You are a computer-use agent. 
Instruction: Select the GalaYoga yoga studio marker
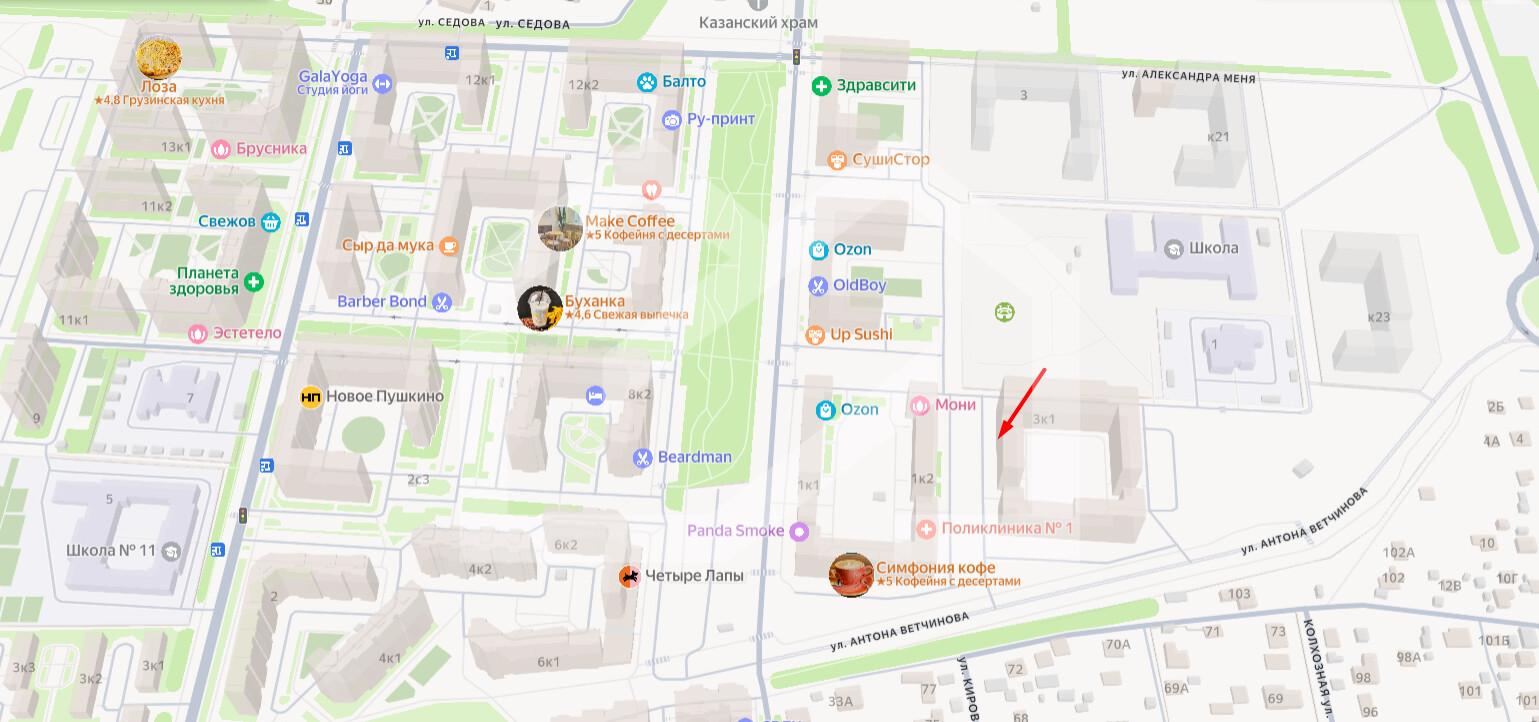click(382, 85)
